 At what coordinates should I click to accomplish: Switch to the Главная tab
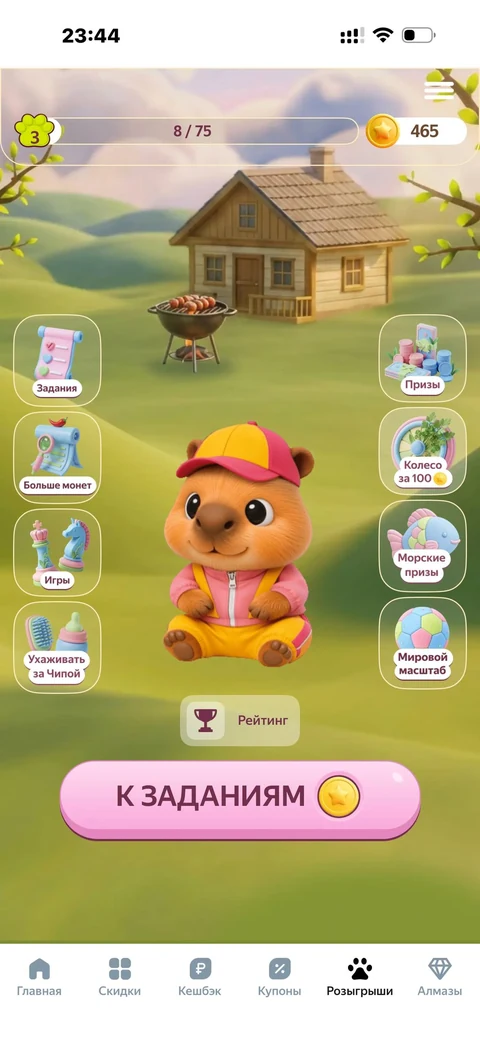tap(39, 977)
